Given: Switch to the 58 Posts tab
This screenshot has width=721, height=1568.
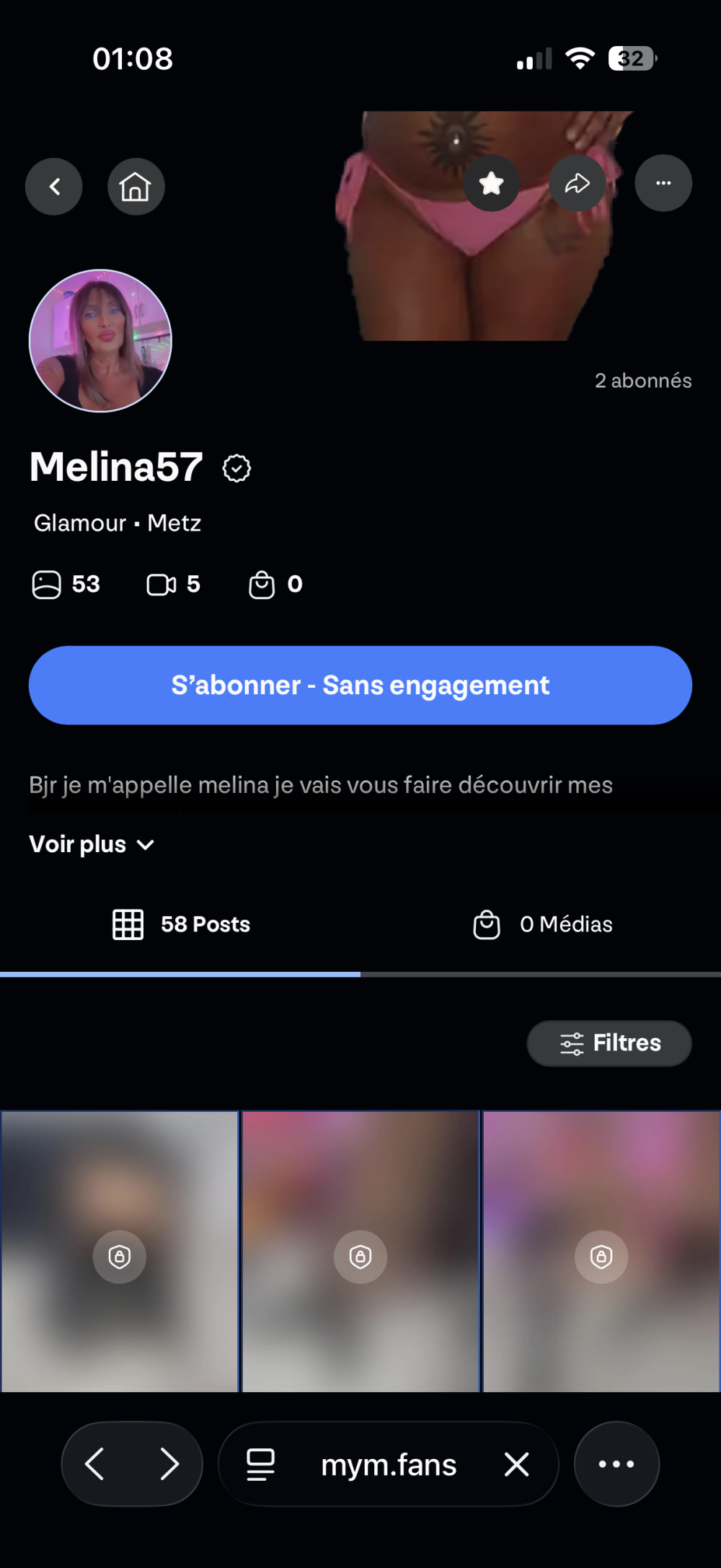Looking at the screenshot, I should 181,924.
